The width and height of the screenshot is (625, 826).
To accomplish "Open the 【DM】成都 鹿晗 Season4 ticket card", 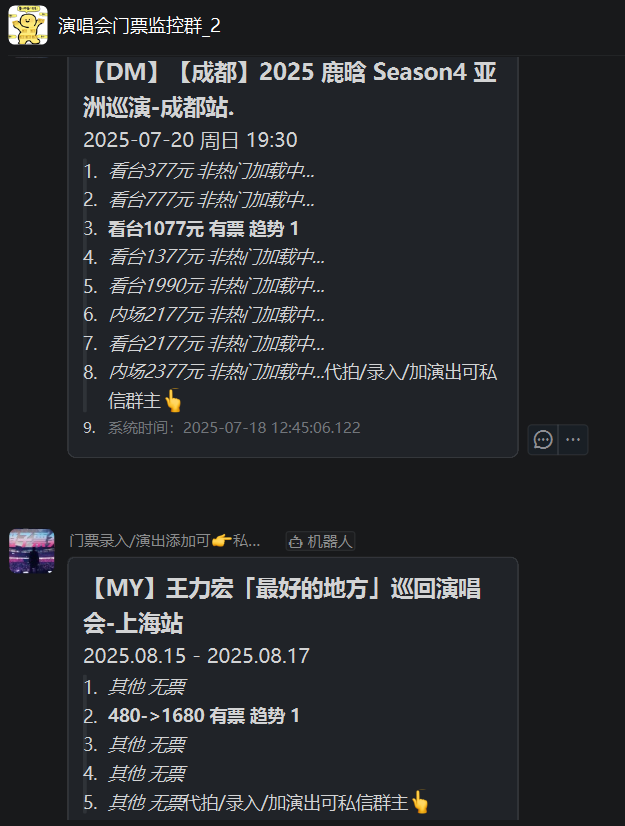I will tap(292, 250).
